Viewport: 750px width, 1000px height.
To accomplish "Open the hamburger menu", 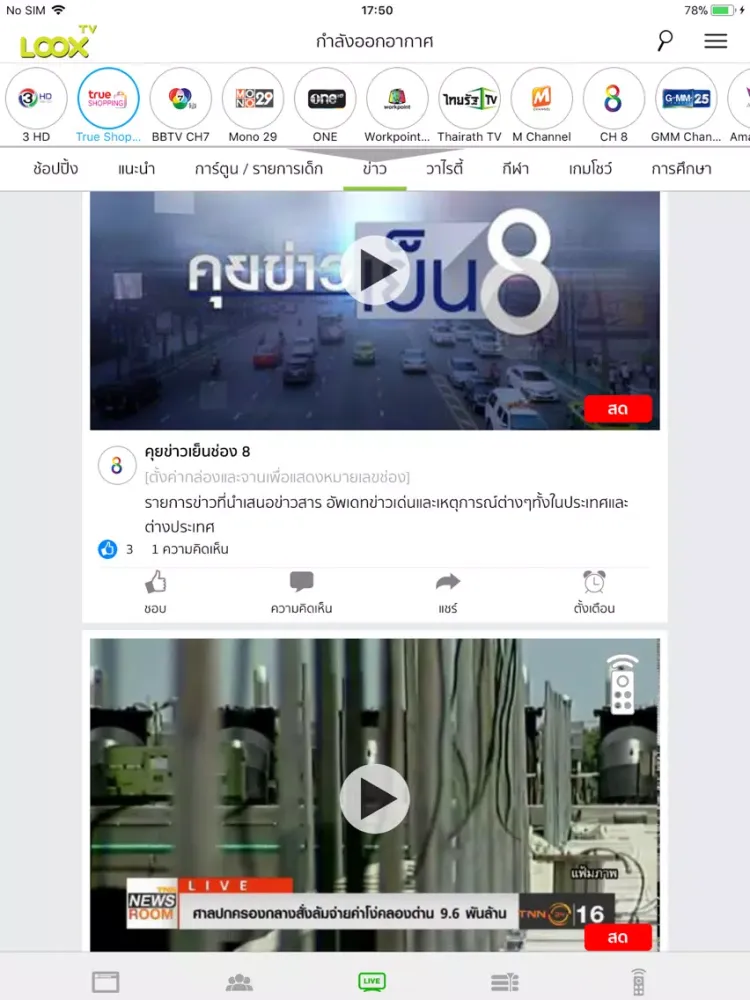I will 715,41.
